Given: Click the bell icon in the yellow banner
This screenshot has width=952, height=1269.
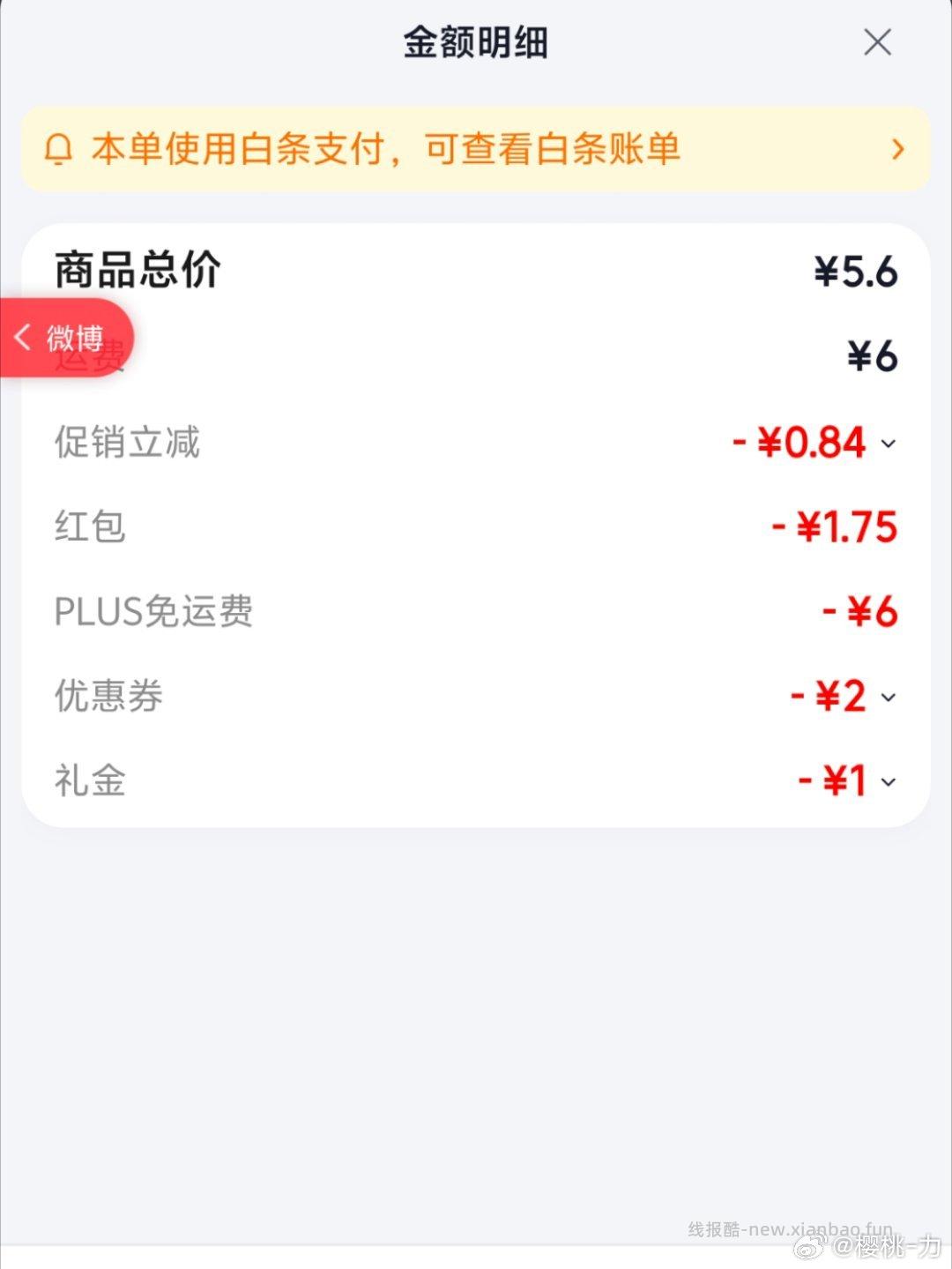Looking at the screenshot, I should coord(59,149).
